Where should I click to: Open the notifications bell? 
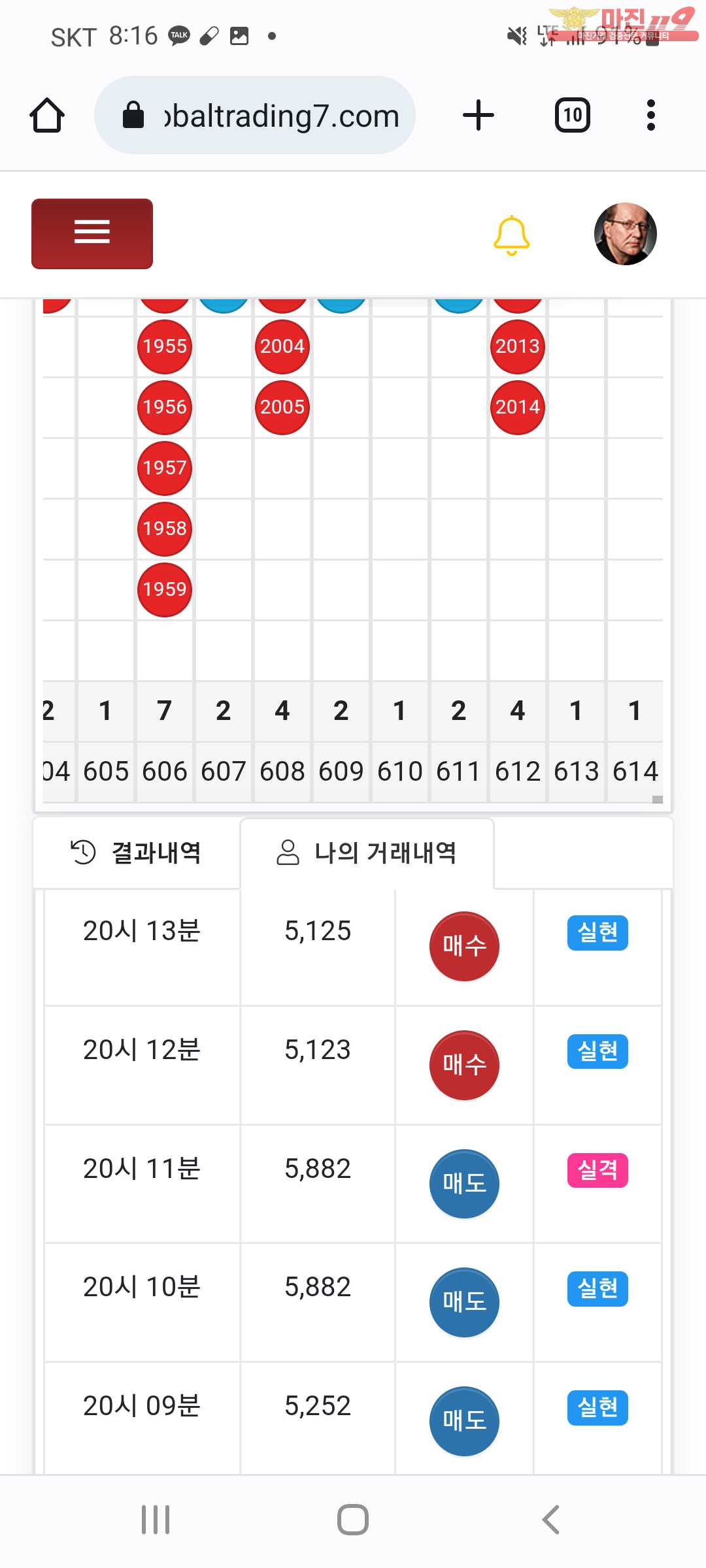[511, 235]
